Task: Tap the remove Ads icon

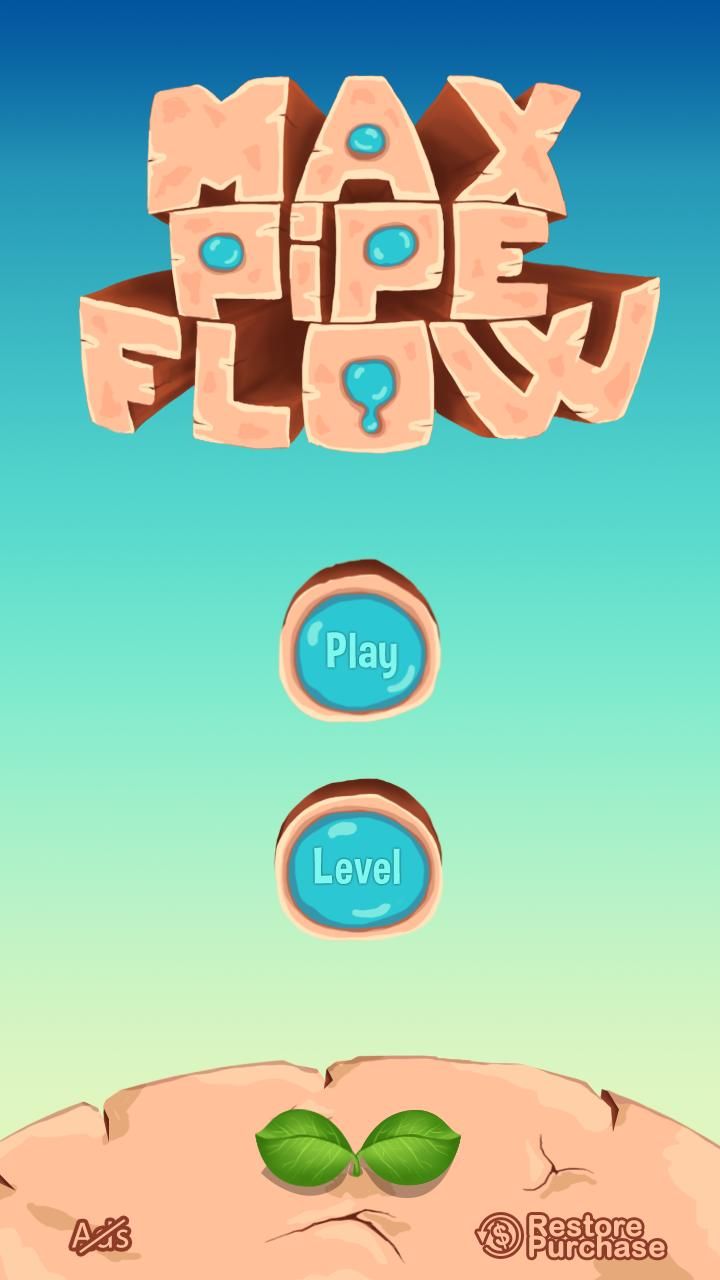Action: click(x=100, y=1236)
